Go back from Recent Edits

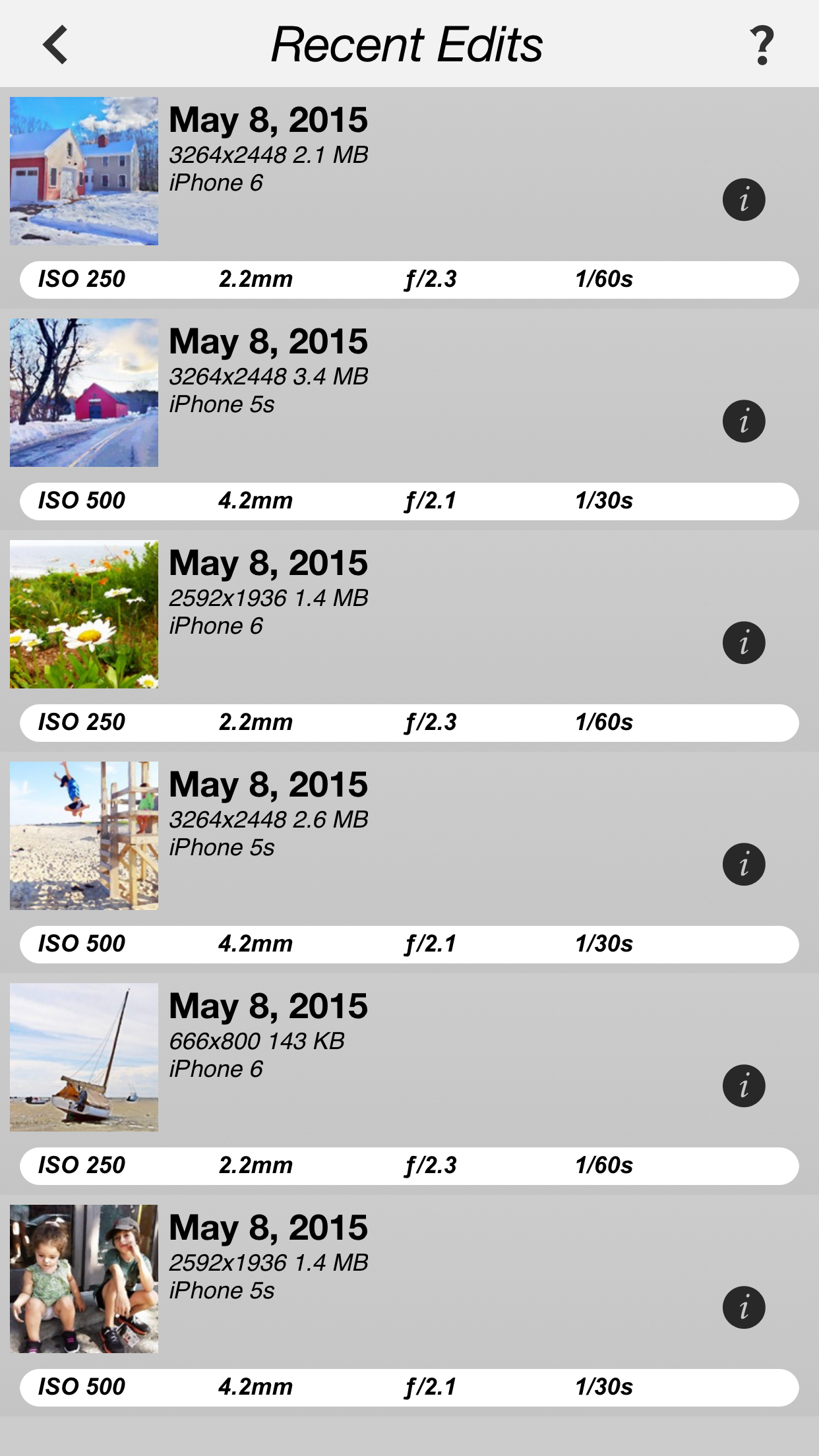pyautogui.click(x=55, y=45)
